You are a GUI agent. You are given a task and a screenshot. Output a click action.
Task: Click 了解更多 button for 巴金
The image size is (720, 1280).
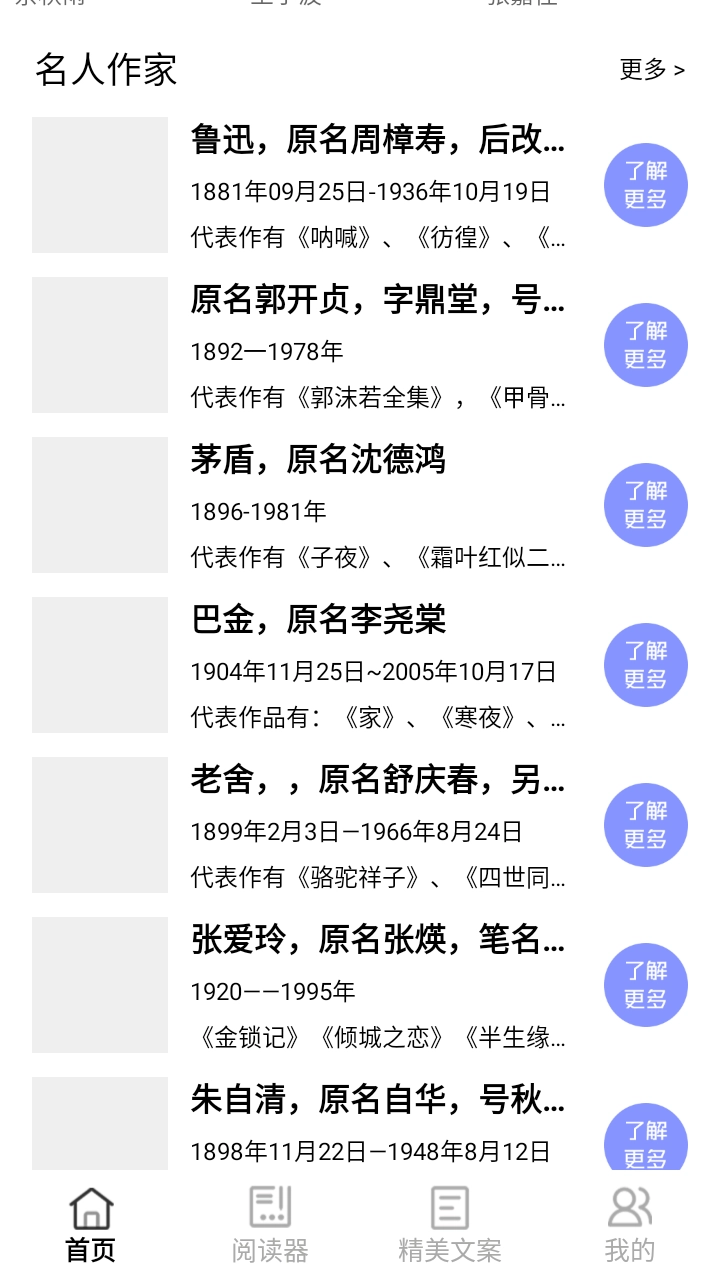pyautogui.click(x=645, y=665)
